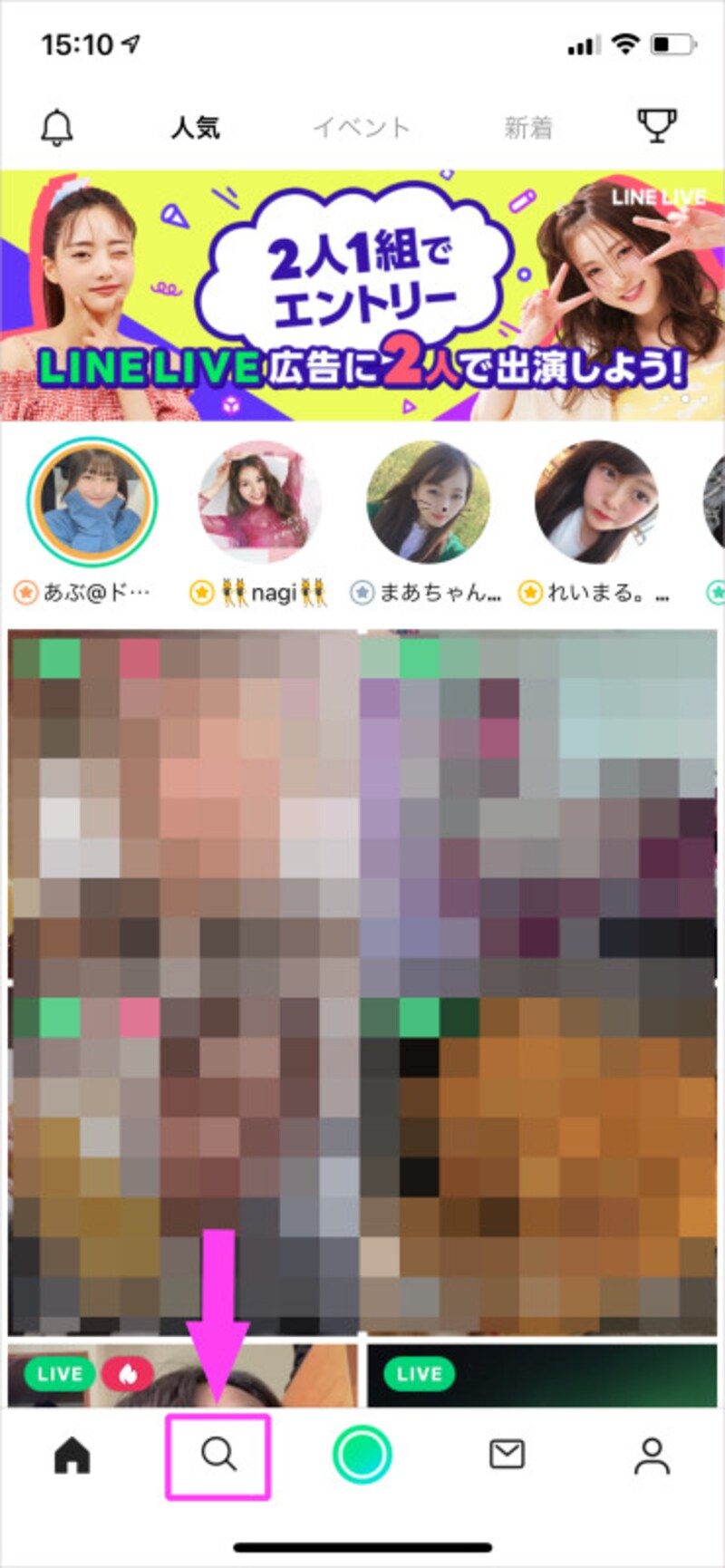The height and width of the screenshot is (1568, 725).
Task: Open the notifications bell
Action: pyautogui.click(x=57, y=127)
